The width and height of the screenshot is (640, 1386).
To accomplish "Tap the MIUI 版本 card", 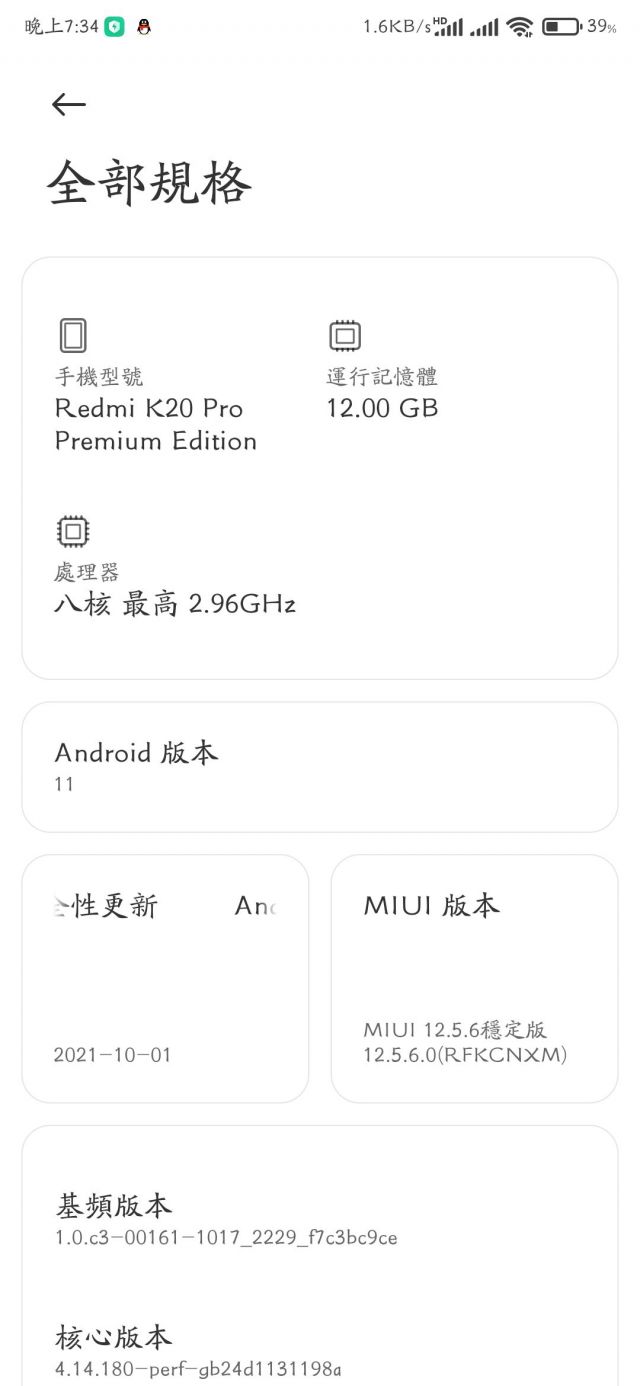I will [474, 978].
